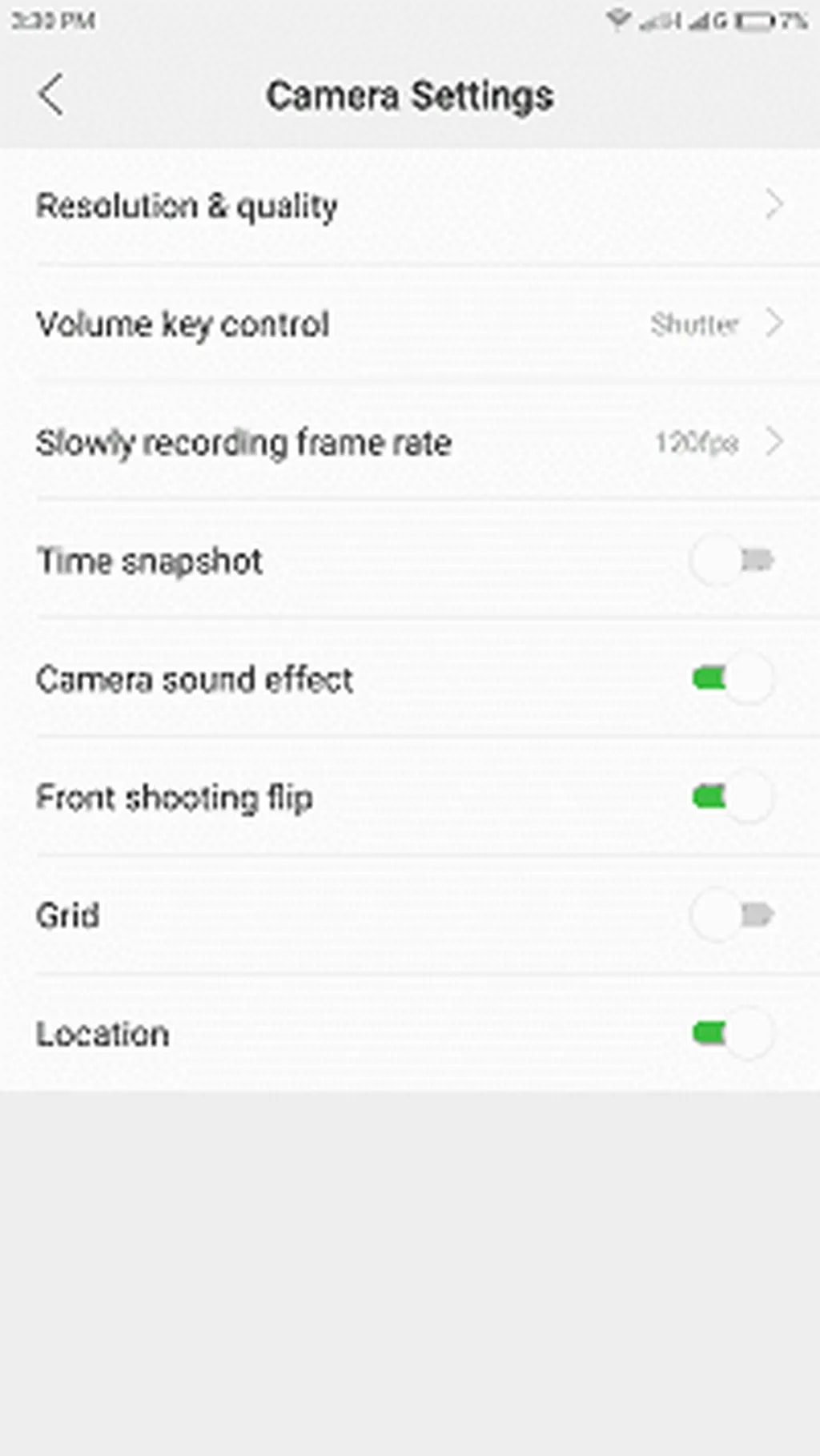Viewport: 820px width, 1456px height.
Task: Enable the Time snapshot switch
Action: [x=732, y=560]
